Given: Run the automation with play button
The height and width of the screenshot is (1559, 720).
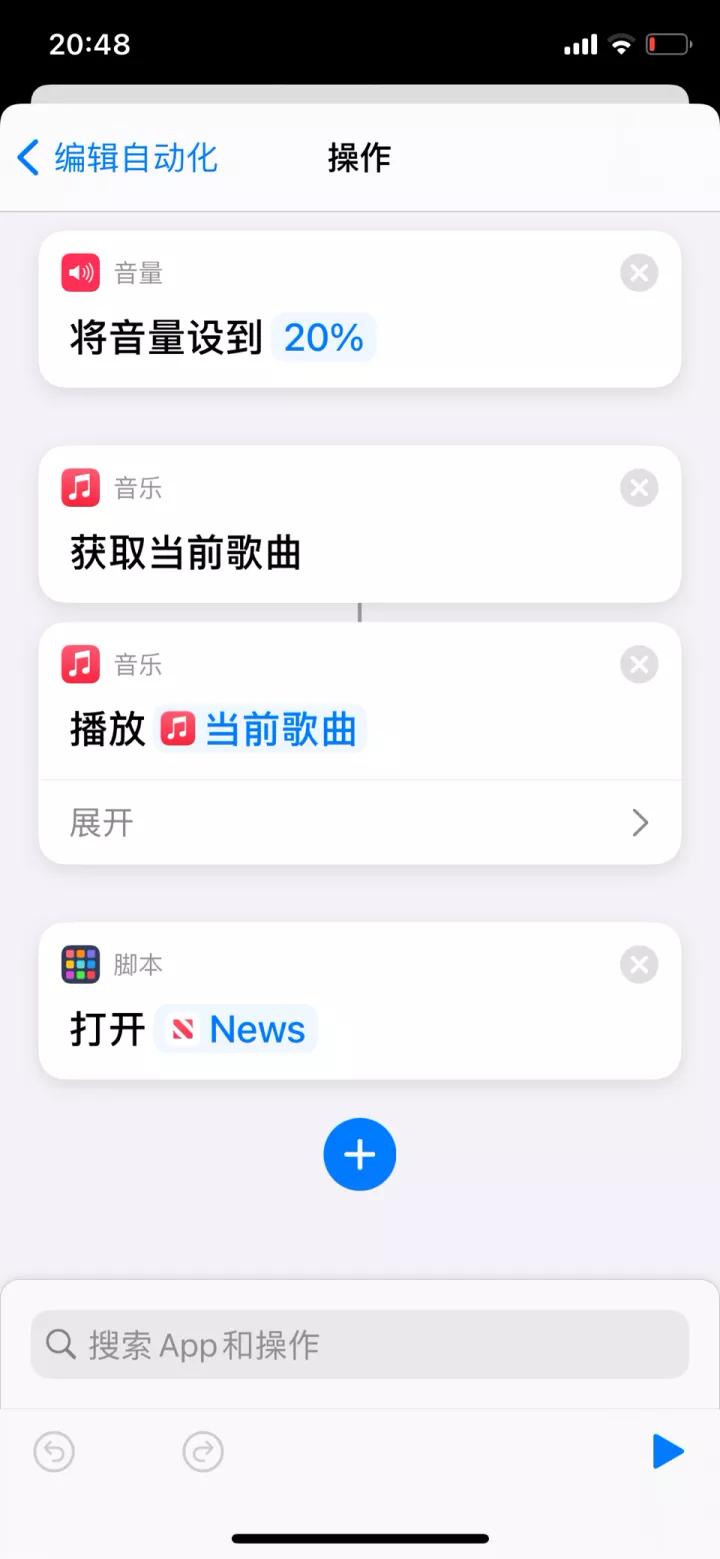Looking at the screenshot, I should point(667,1451).
